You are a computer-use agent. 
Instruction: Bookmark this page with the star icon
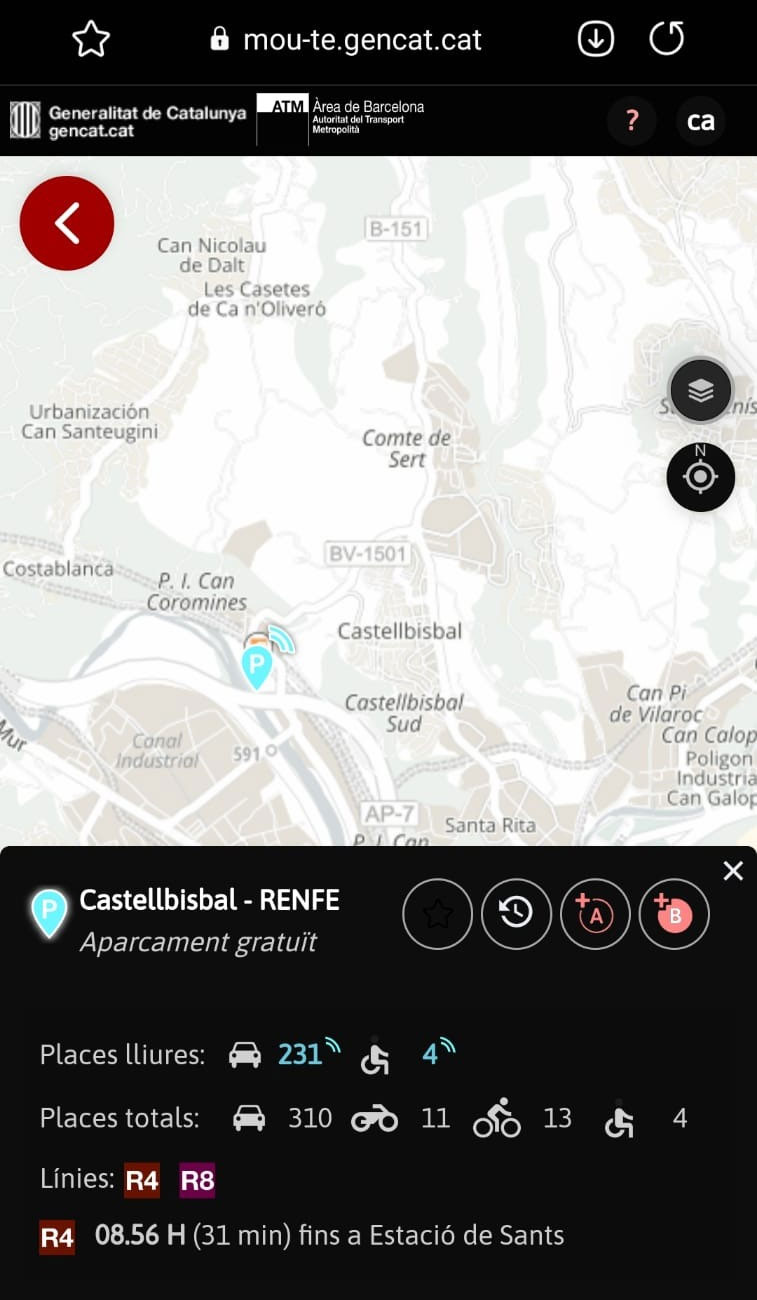(91, 40)
